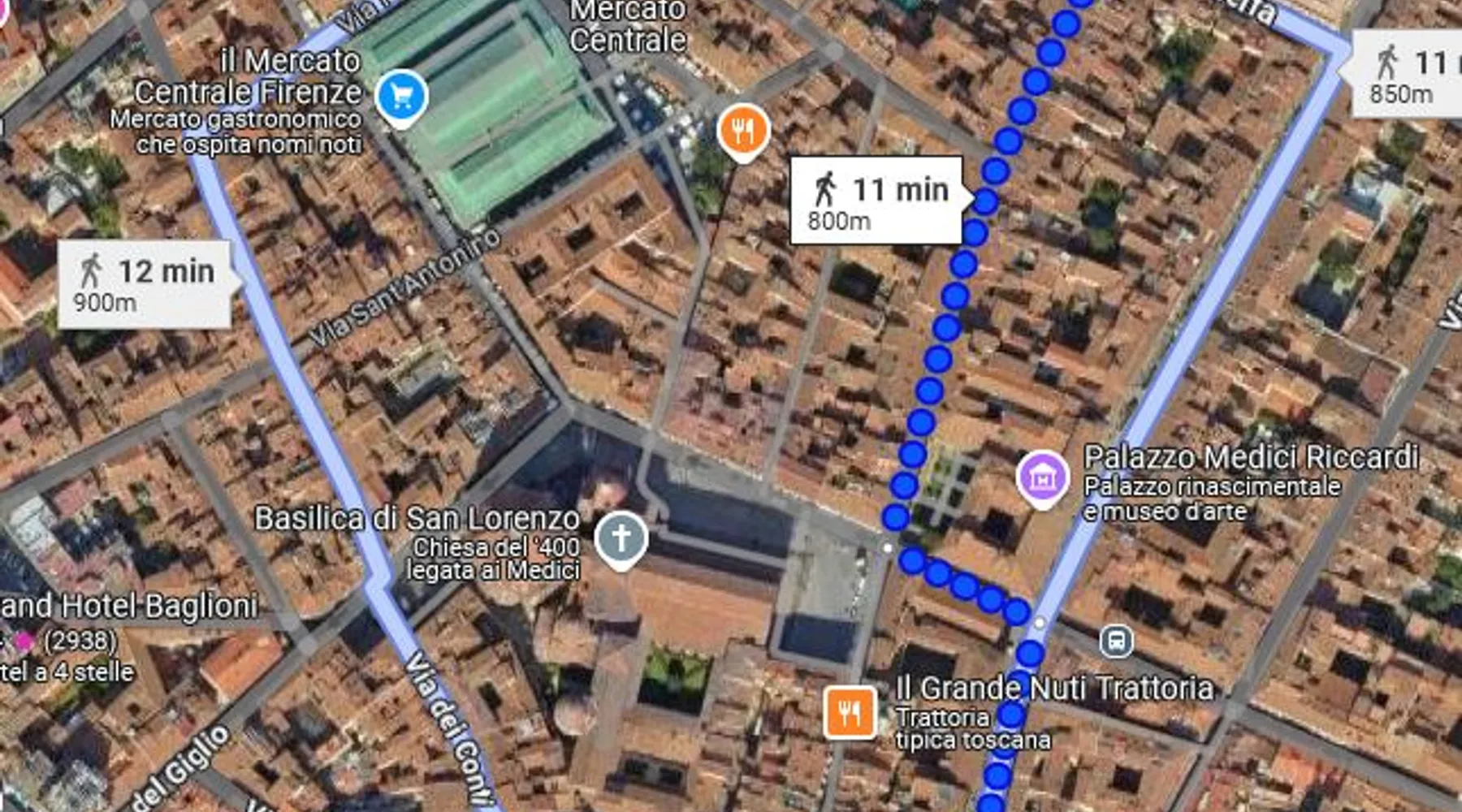The width and height of the screenshot is (1462, 812).
Task: Open il Mercato Centrale Firenze shopping pin
Action: pyautogui.click(x=401, y=97)
